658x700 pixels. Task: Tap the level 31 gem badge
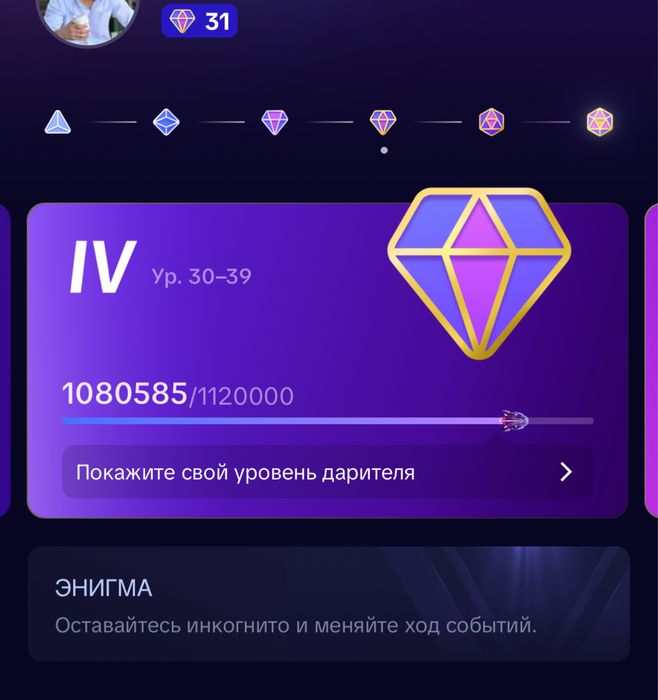click(x=200, y=21)
